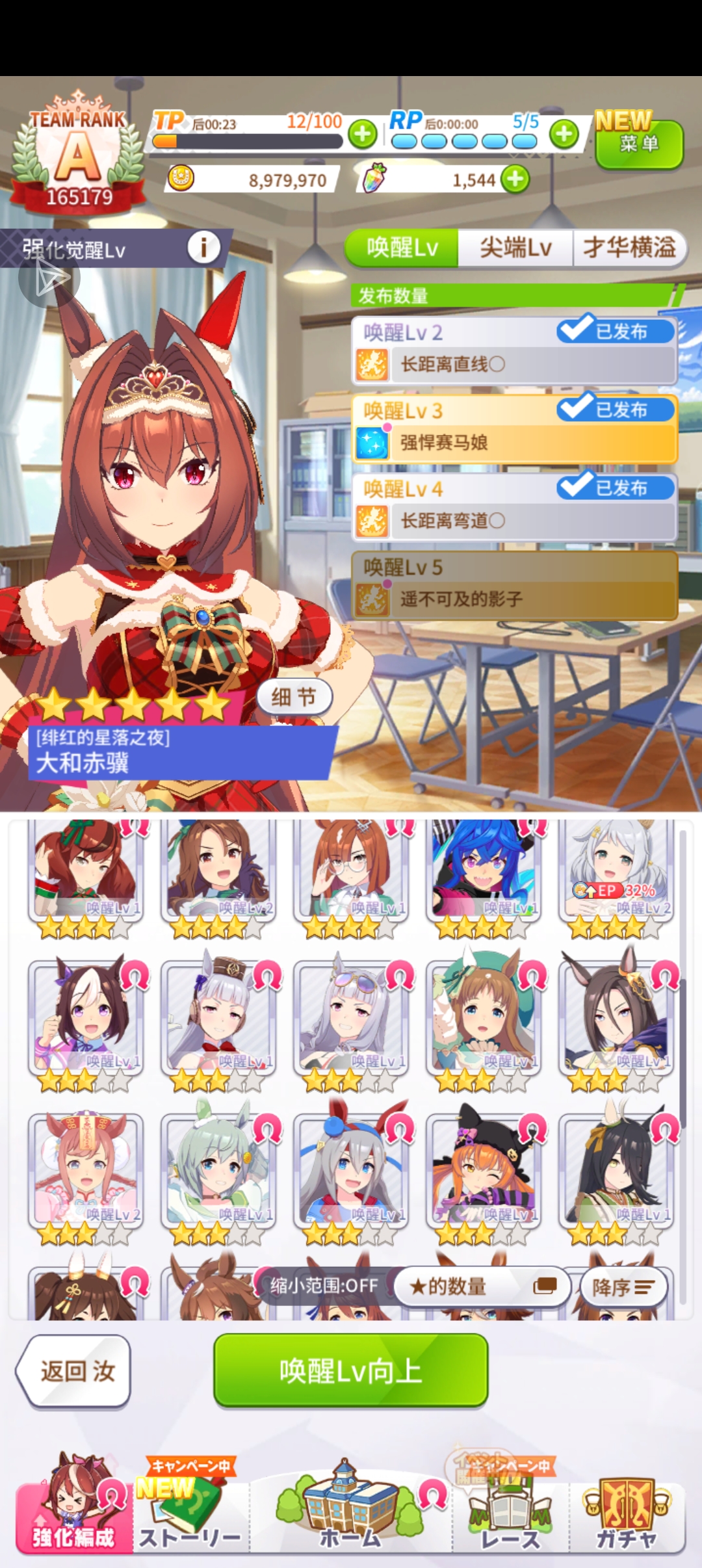This screenshot has width=702, height=1568.
Task: Tap the 细节 details button
Action: 294,698
